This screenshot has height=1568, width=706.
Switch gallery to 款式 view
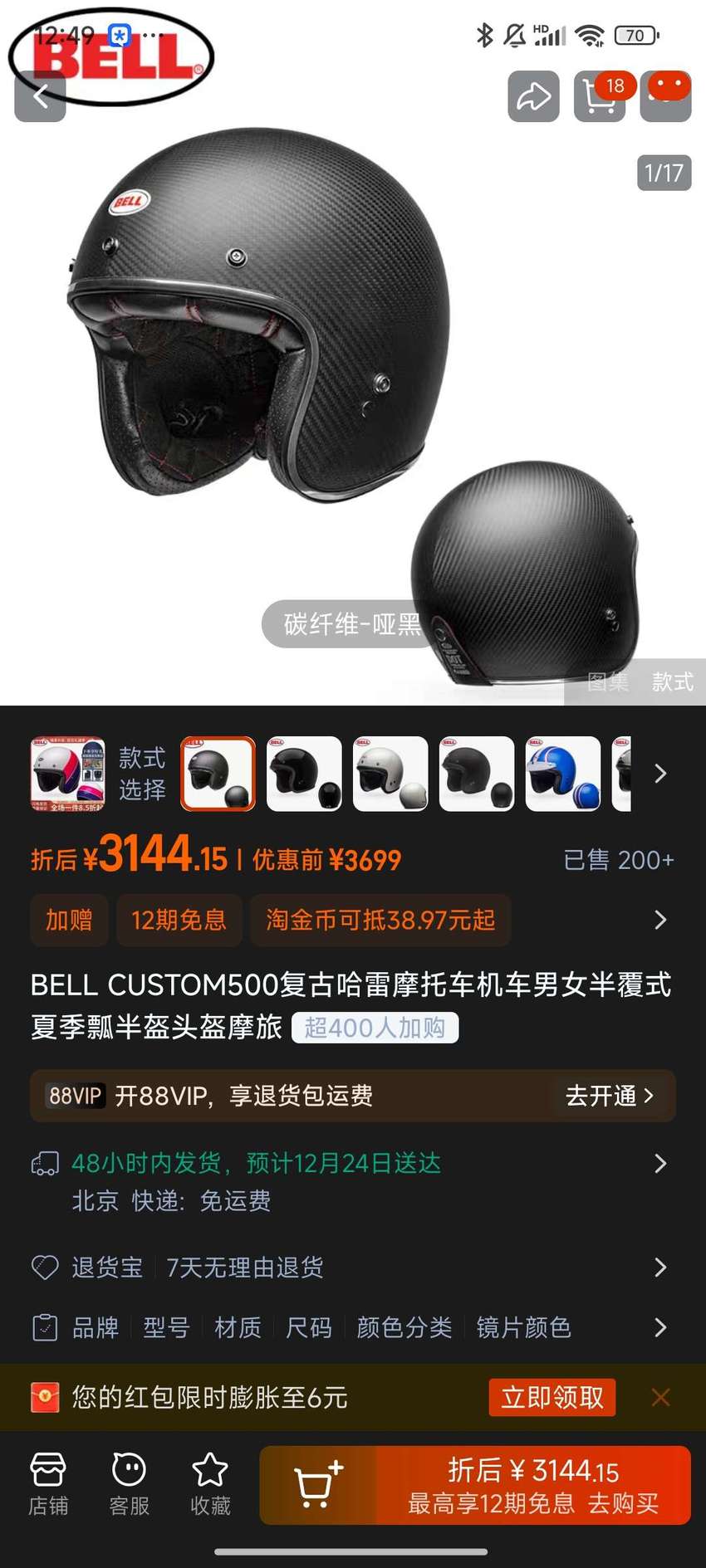coord(672,682)
